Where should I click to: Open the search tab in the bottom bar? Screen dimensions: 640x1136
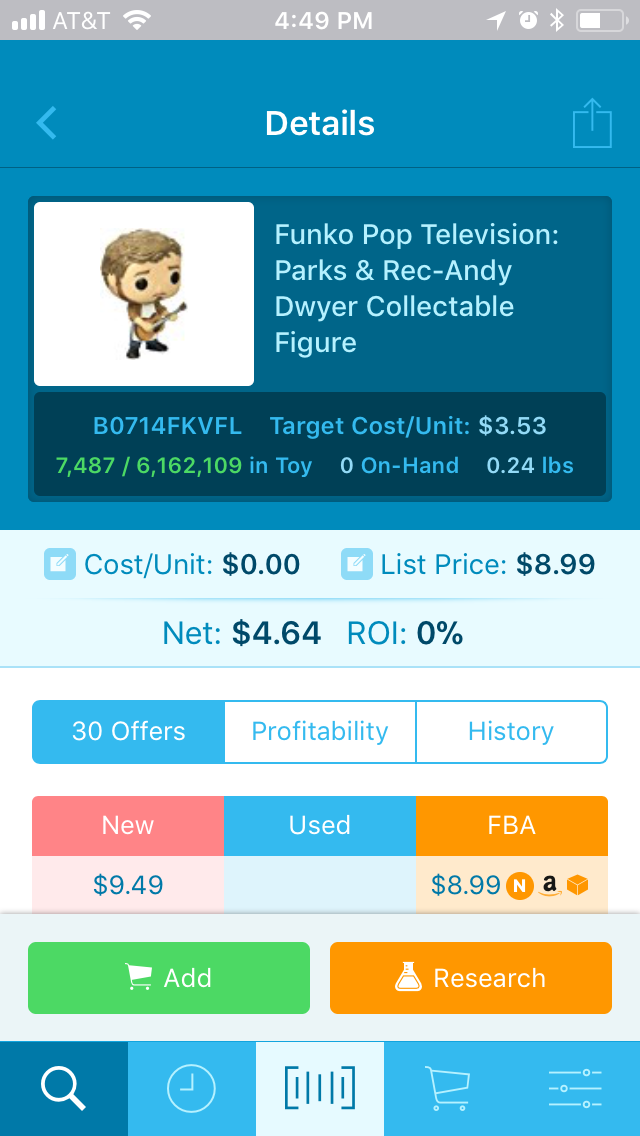[64, 1089]
